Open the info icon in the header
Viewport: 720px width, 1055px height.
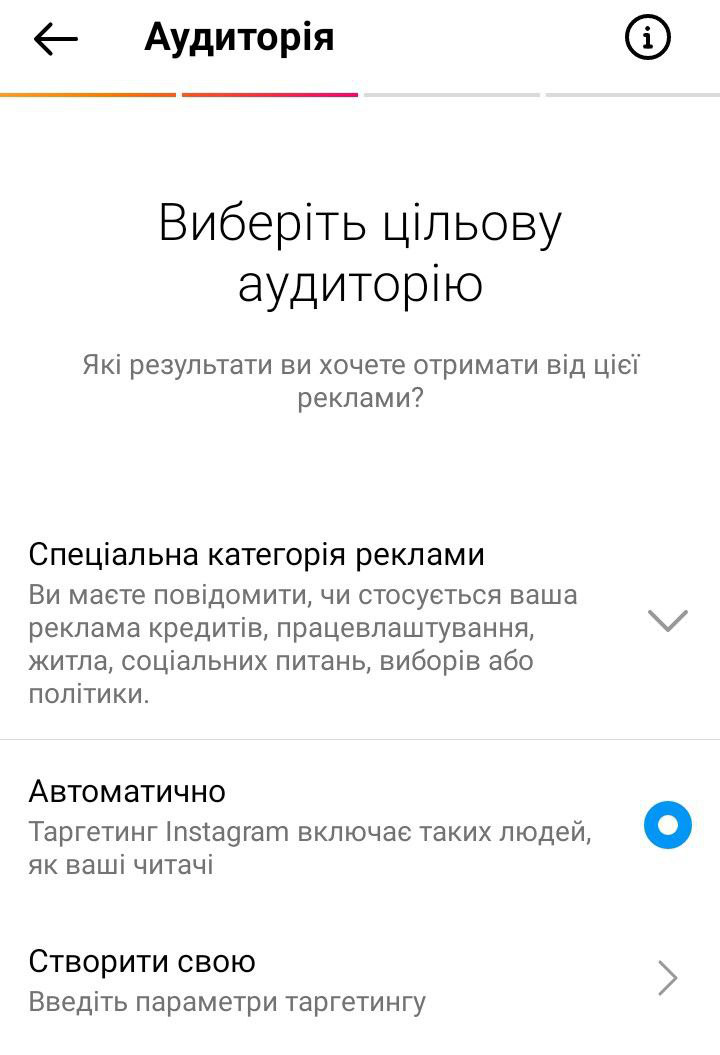tap(647, 39)
